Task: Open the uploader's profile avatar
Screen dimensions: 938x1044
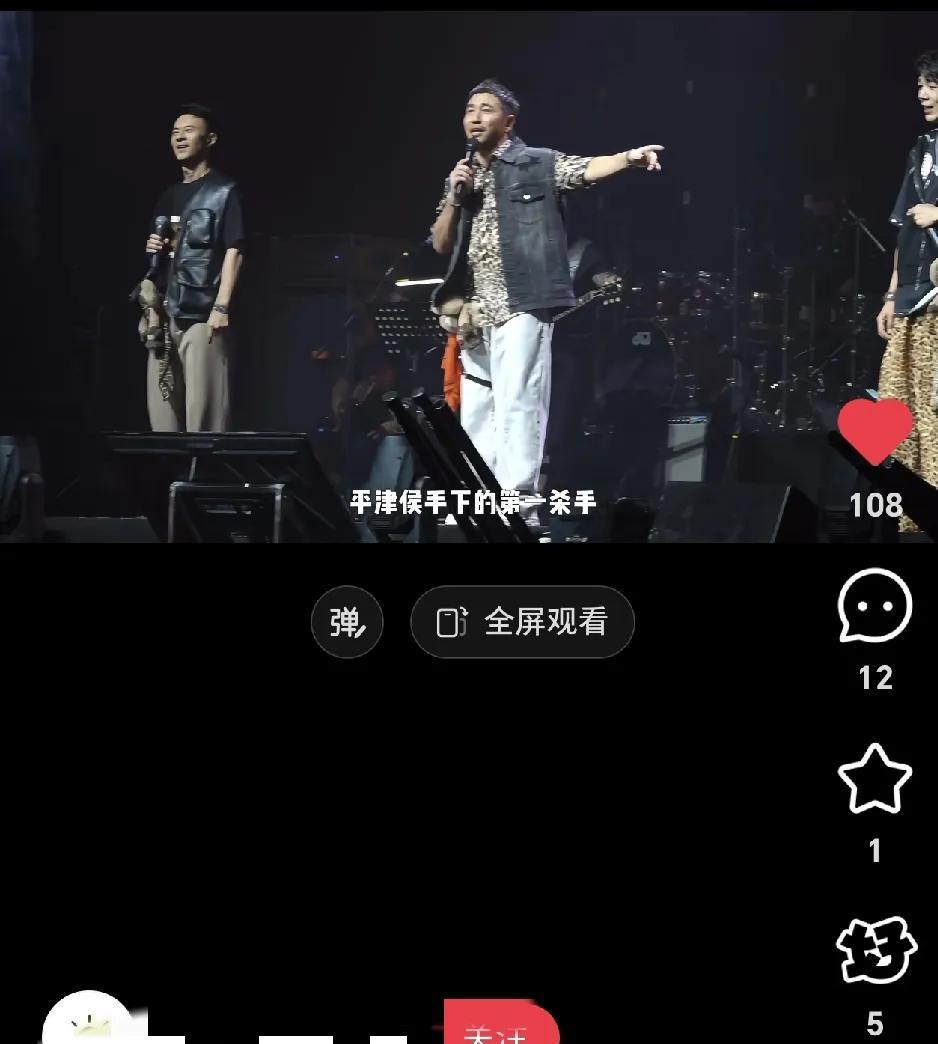Action: point(89,1018)
